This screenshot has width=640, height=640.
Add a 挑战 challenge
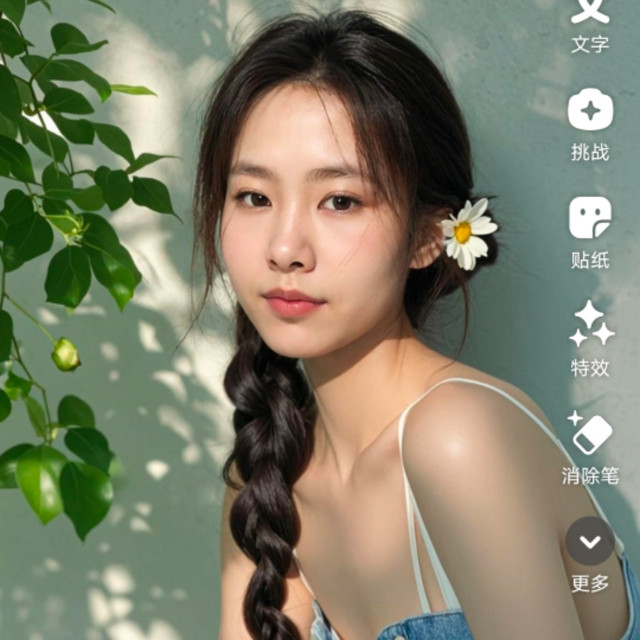coord(590,124)
